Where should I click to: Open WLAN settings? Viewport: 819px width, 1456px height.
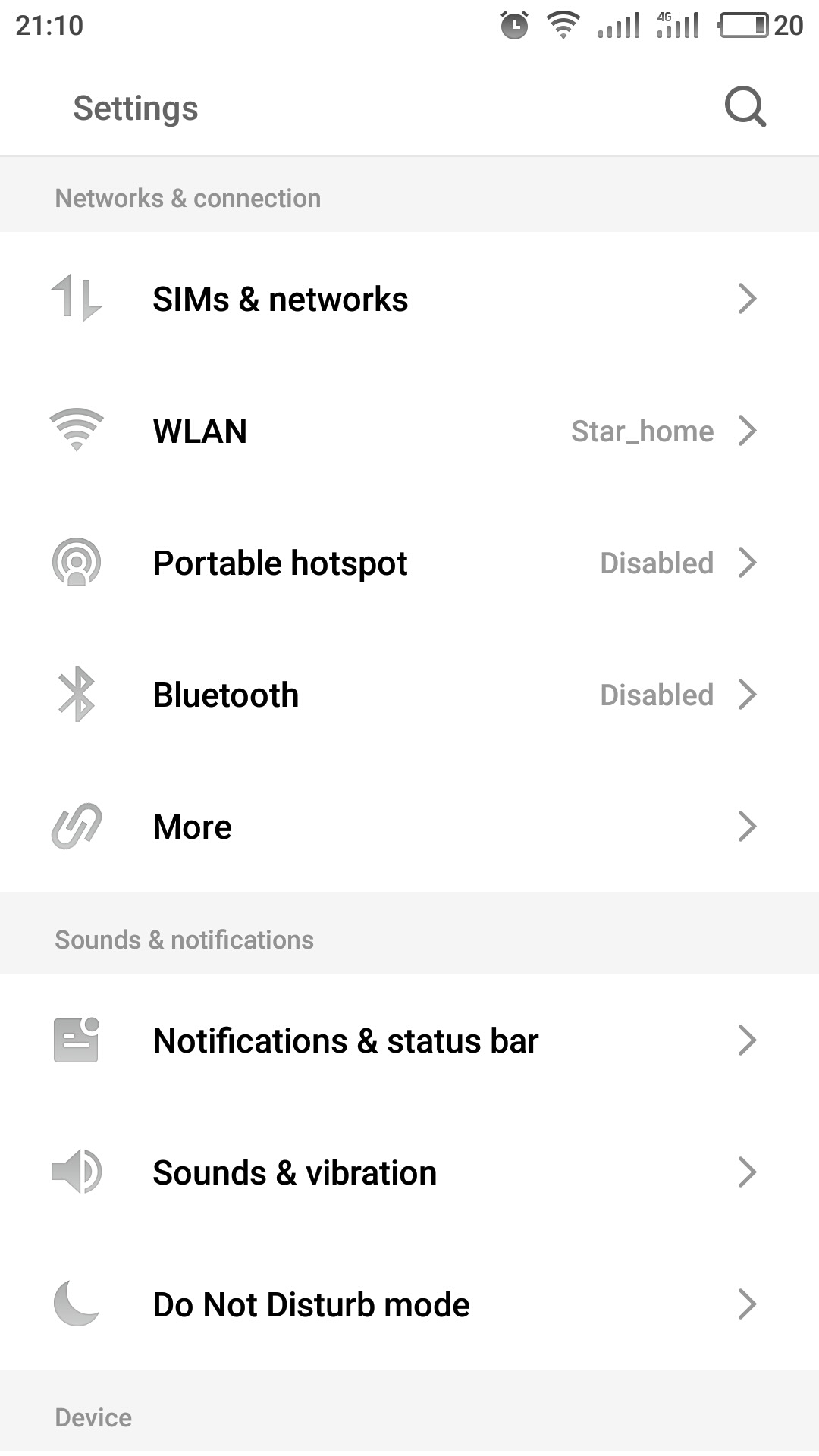pos(409,431)
